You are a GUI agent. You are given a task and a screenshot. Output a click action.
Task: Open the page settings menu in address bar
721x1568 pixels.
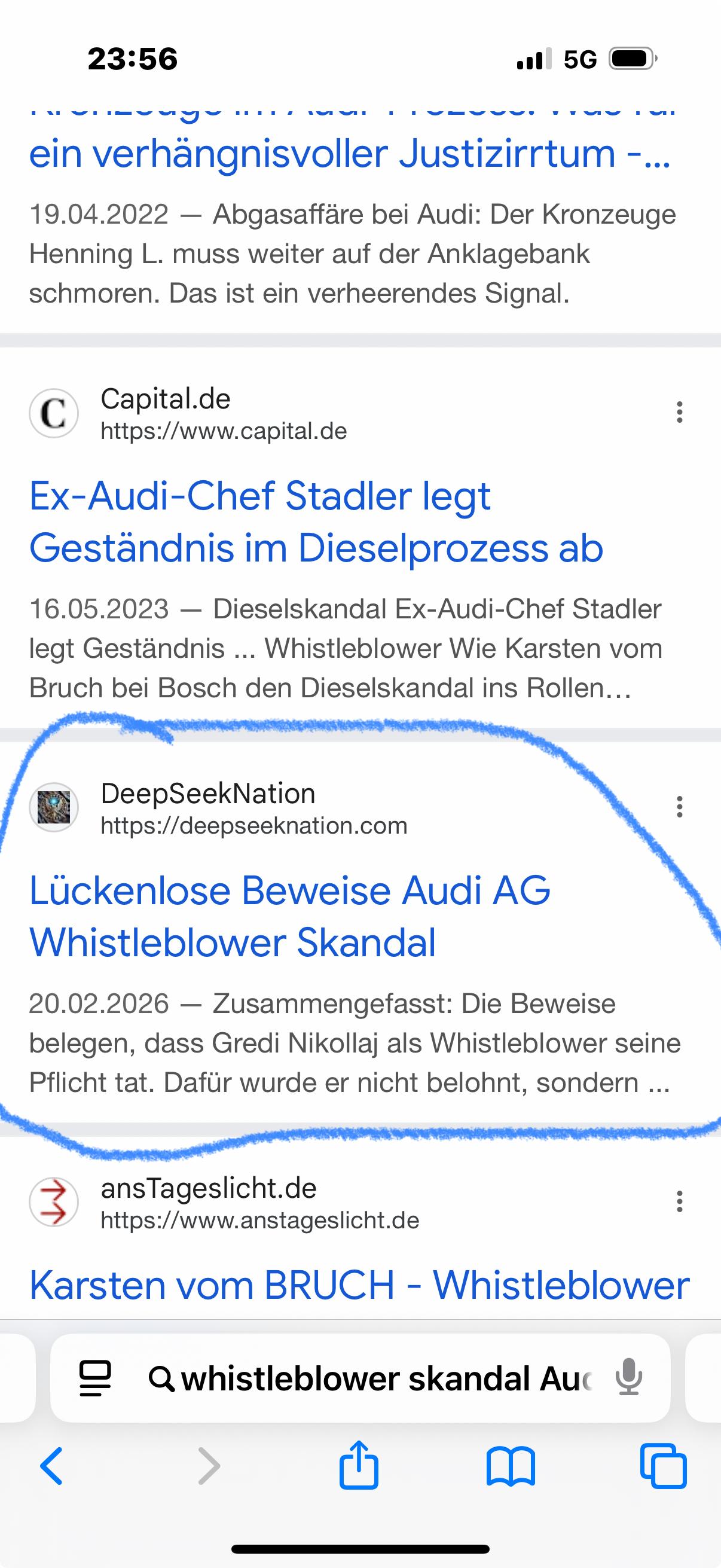pyautogui.click(x=96, y=1378)
